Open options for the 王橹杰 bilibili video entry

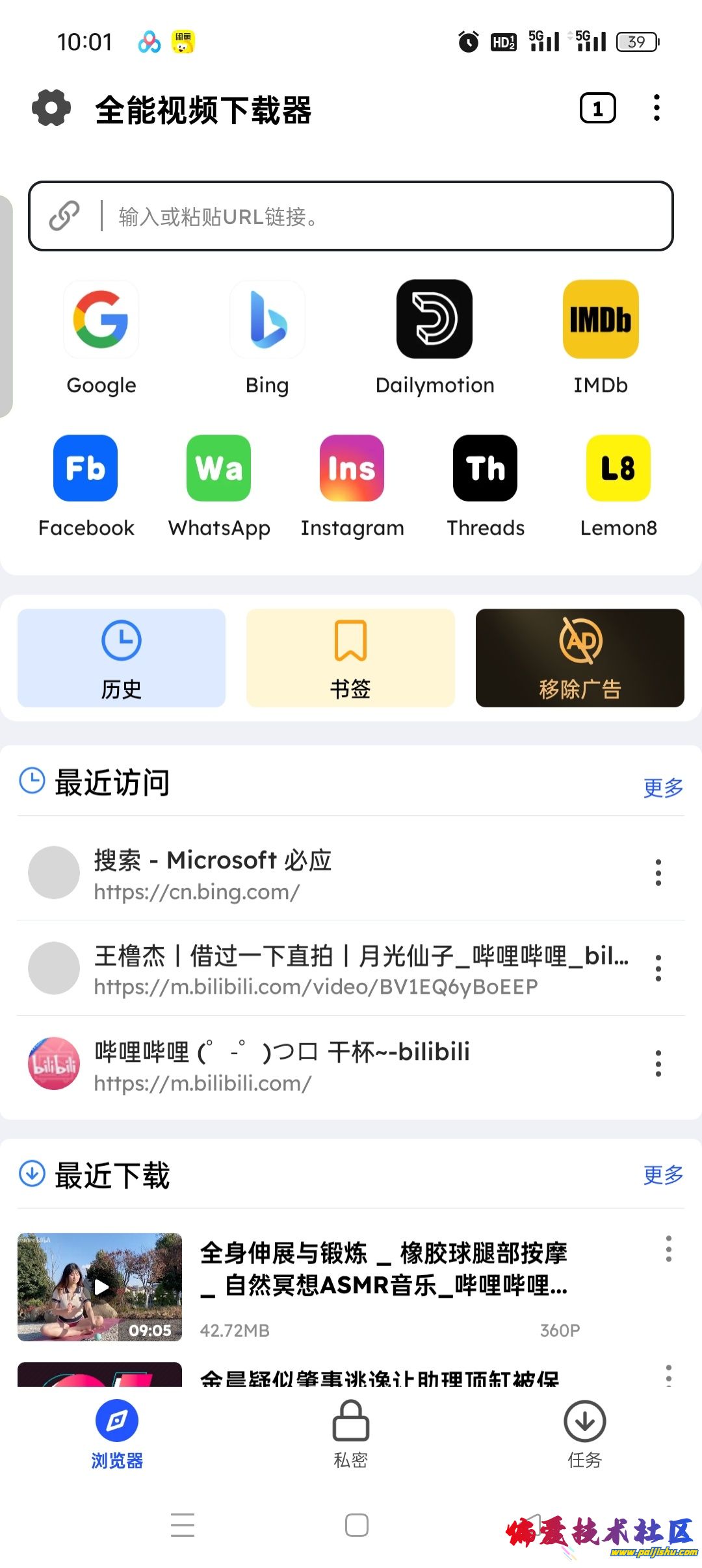(x=658, y=968)
